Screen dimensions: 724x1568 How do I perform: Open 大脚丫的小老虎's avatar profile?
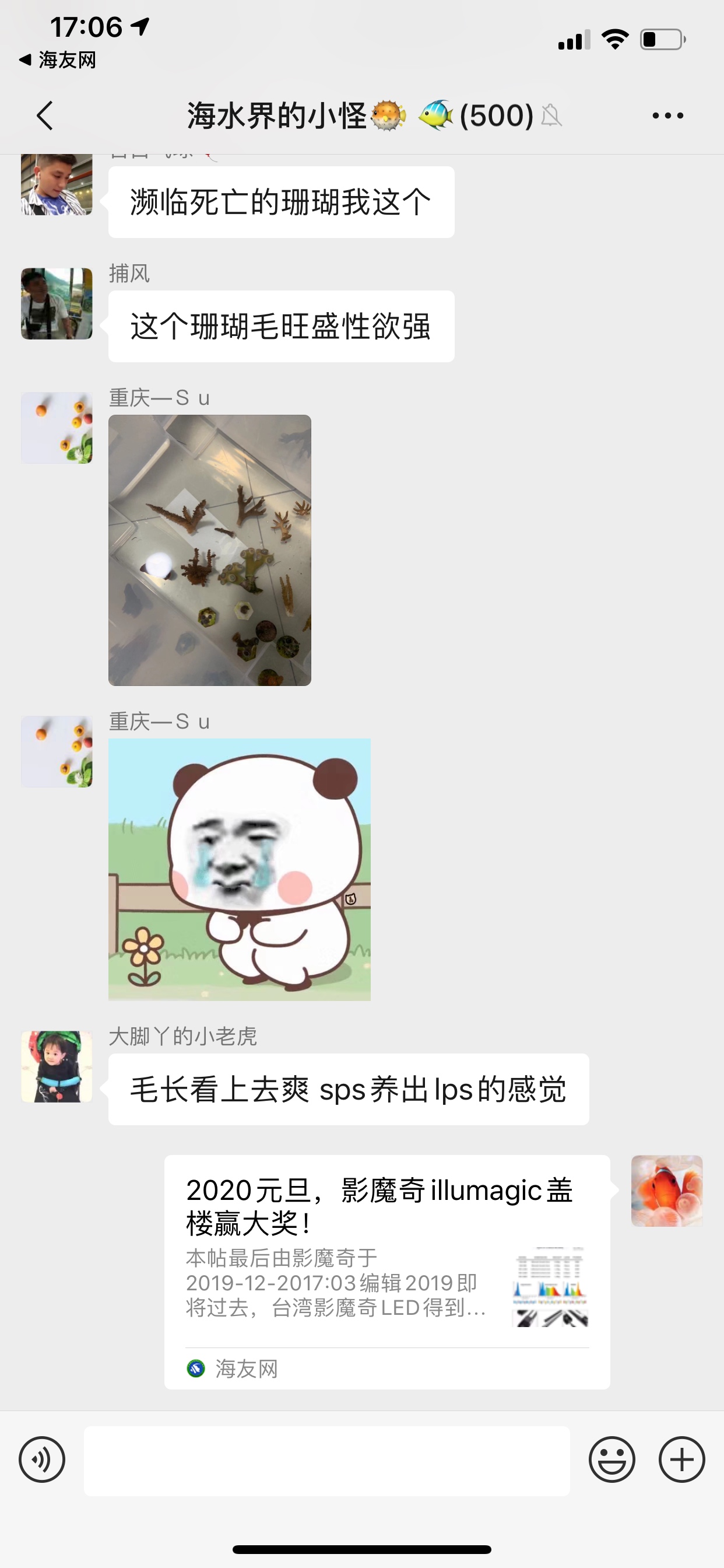tap(57, 1066)
